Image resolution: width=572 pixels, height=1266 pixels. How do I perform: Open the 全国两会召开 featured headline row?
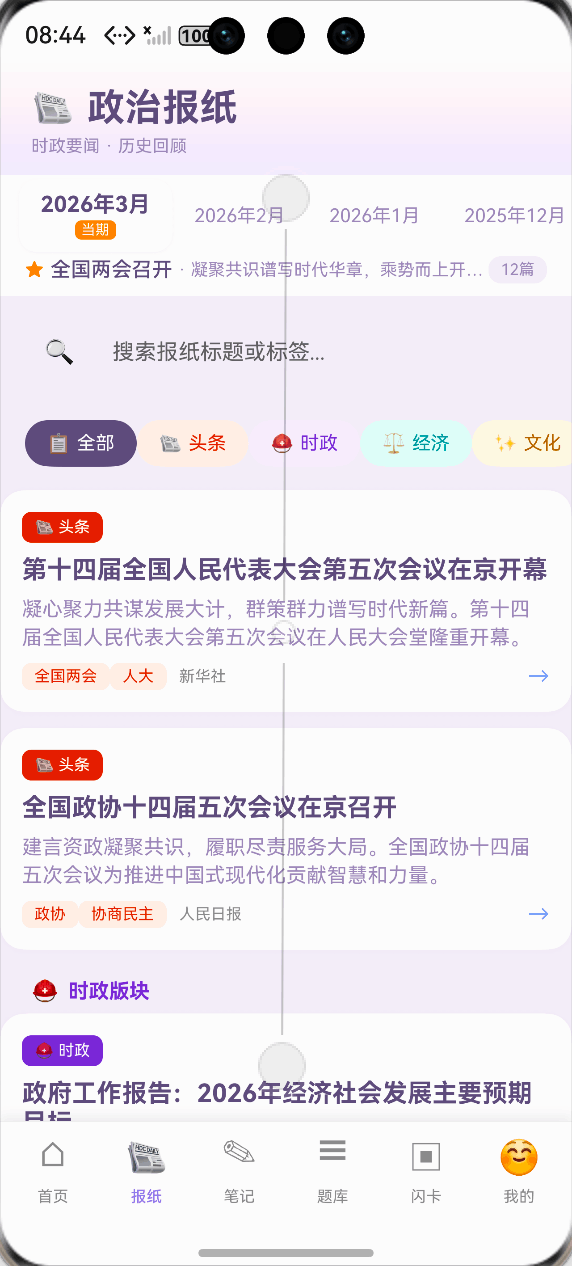(286, 269)
